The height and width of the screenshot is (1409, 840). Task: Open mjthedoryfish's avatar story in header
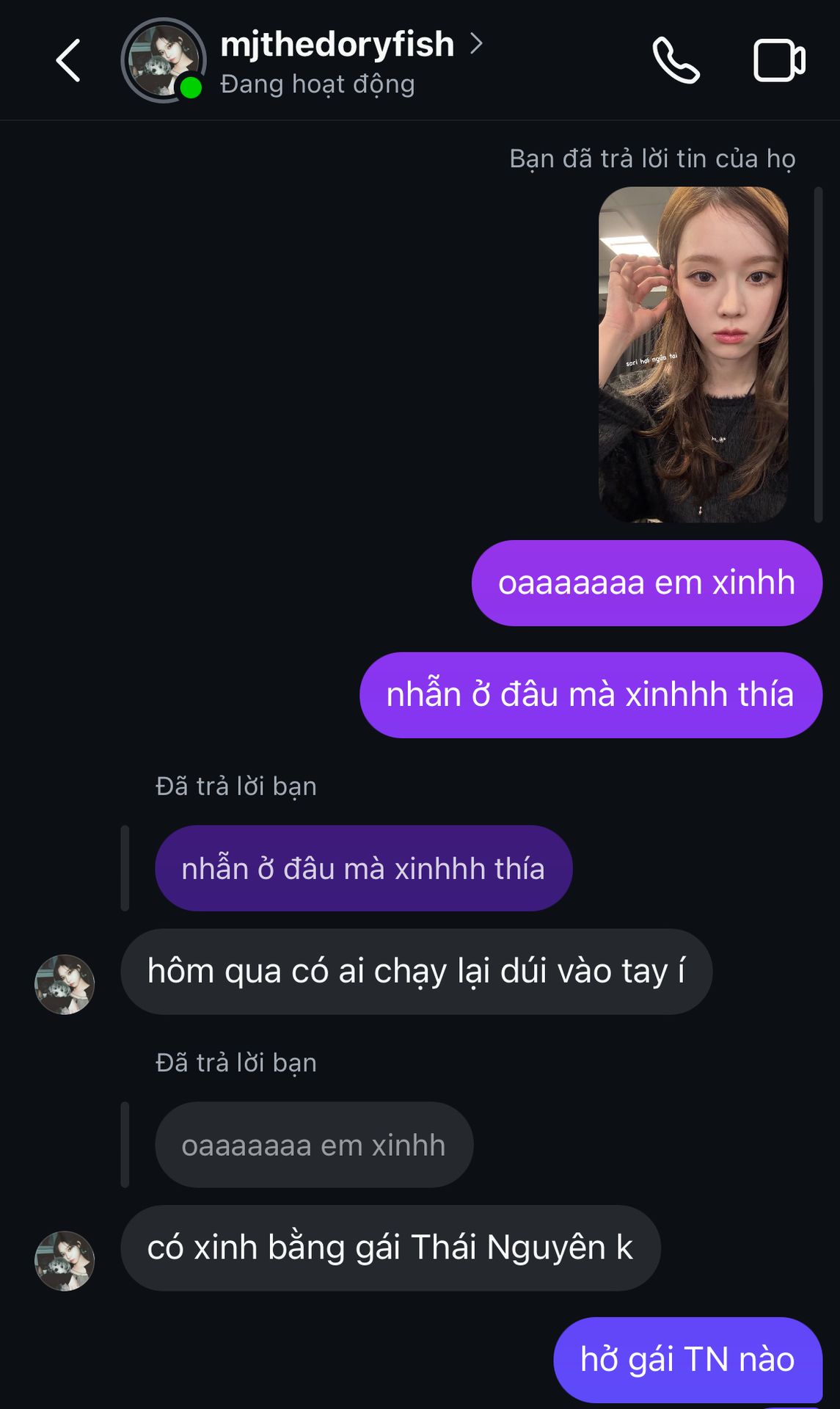(163, 61)
